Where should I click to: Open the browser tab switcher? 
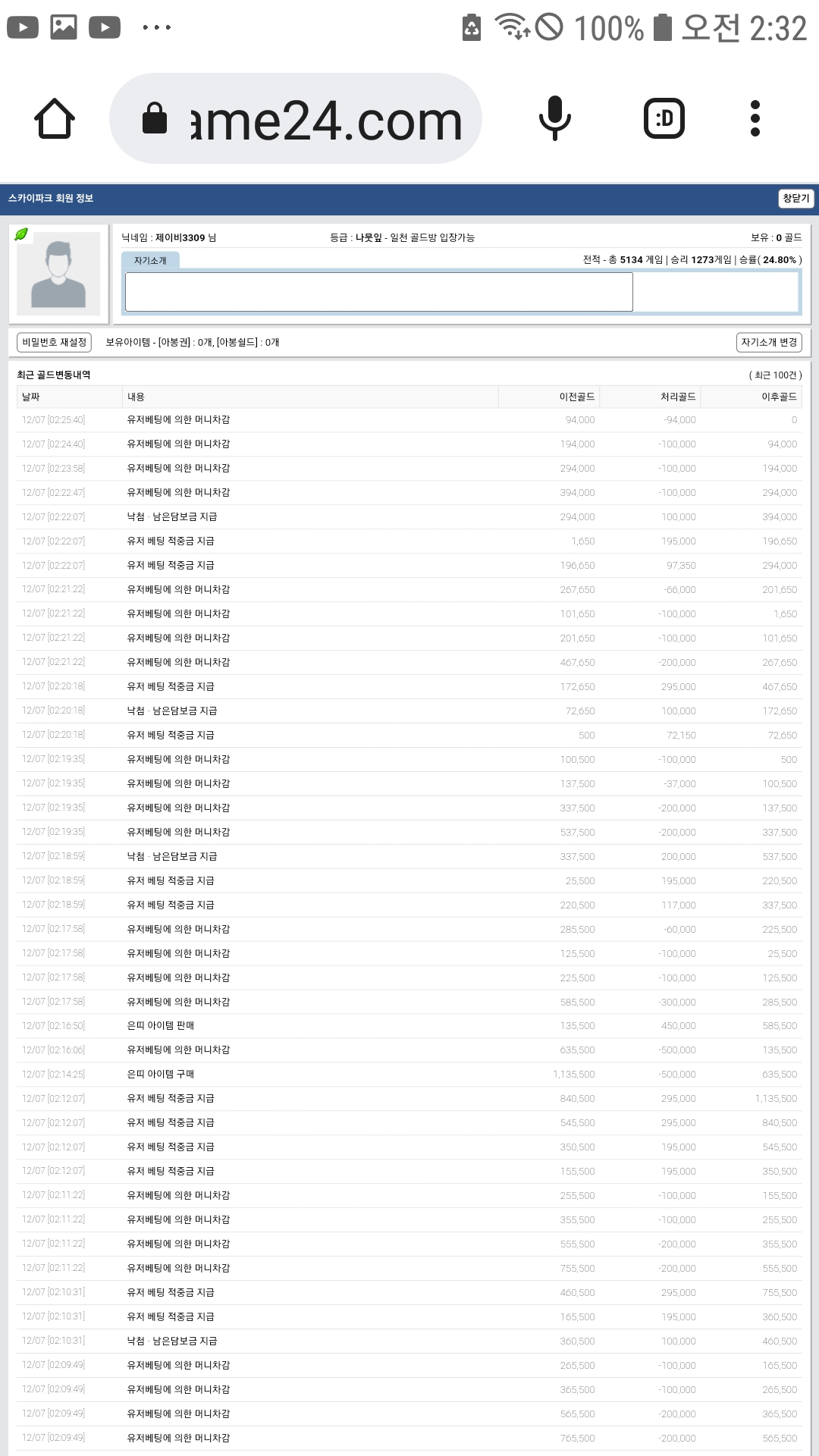click(664, 118)
